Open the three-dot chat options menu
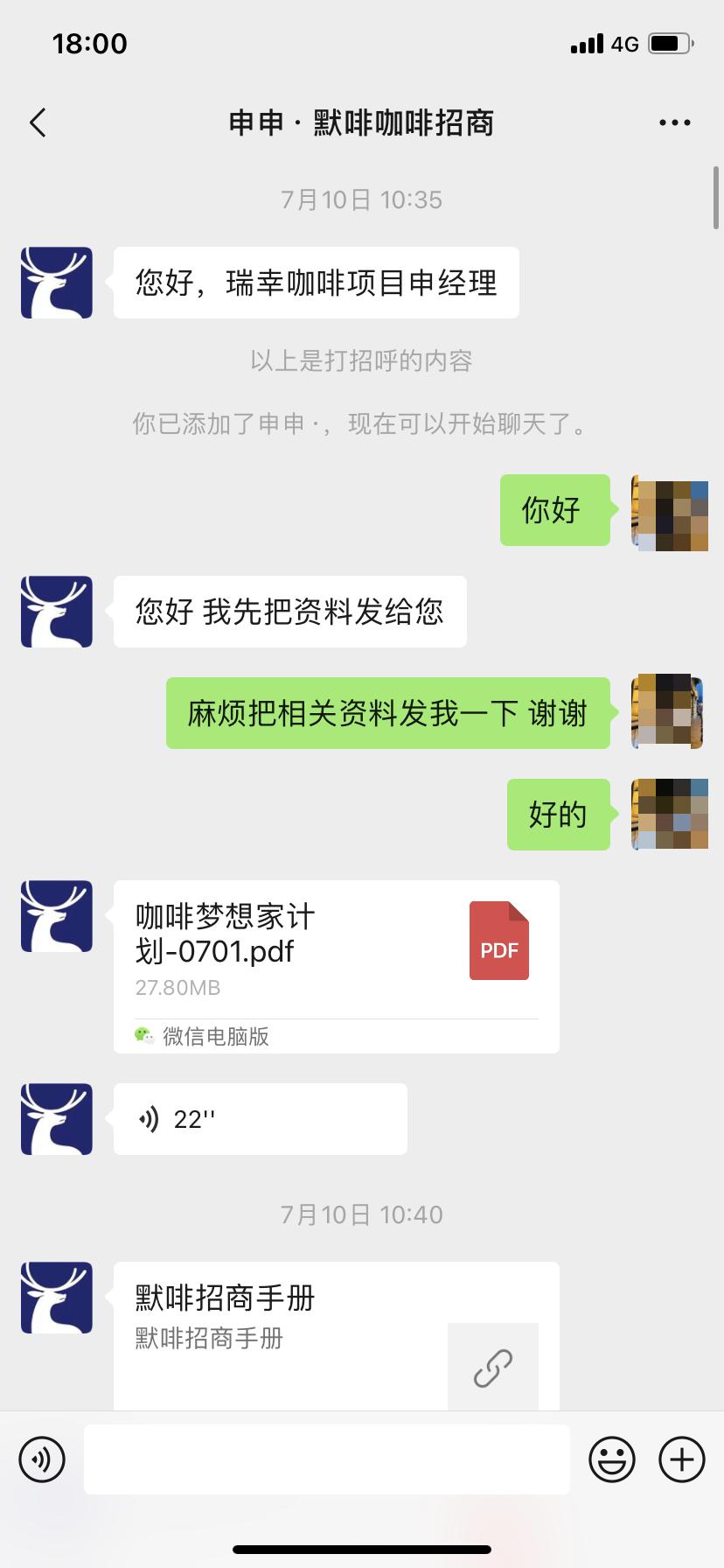Viewport: 724px width, 1568px height. pos(674,123)
